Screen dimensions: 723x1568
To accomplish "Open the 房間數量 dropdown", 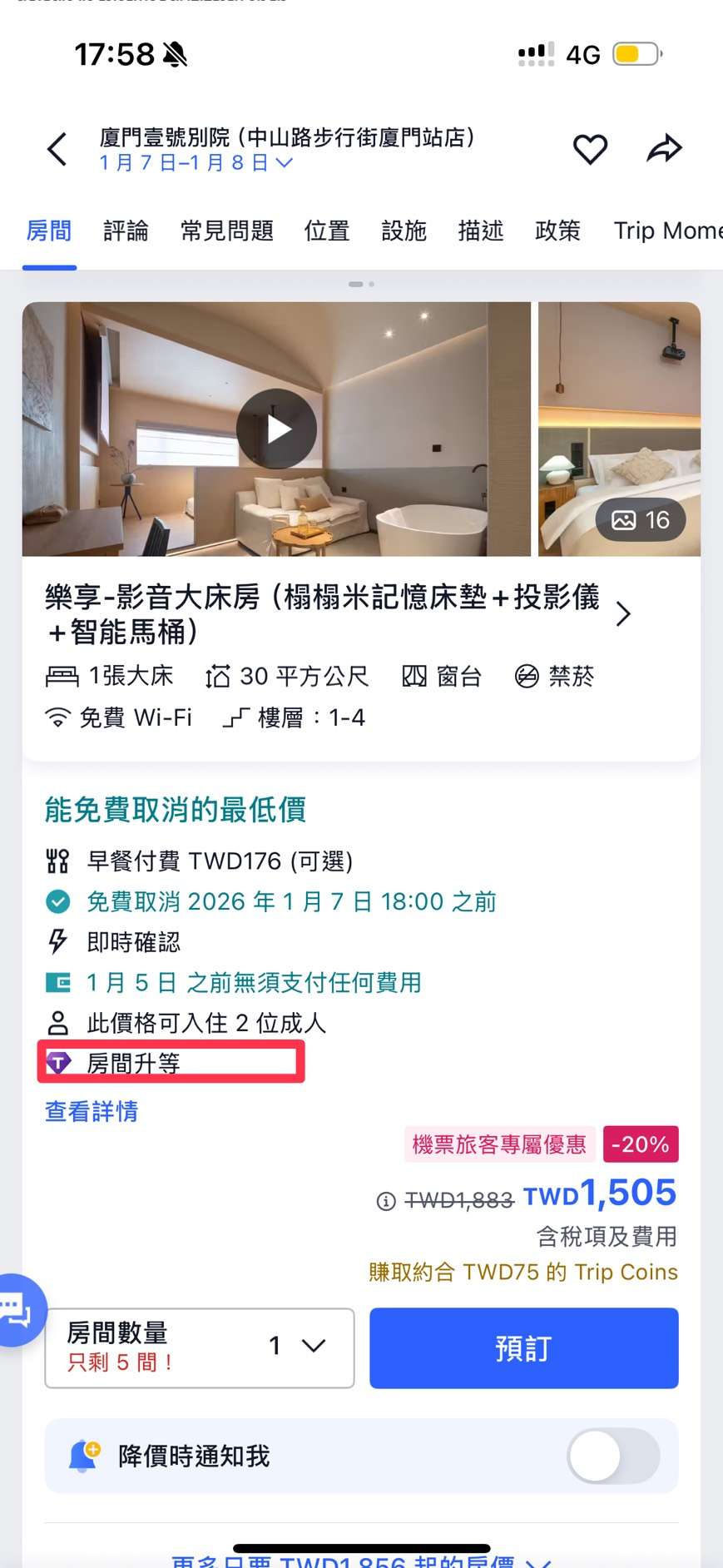I will point(200,1347).
